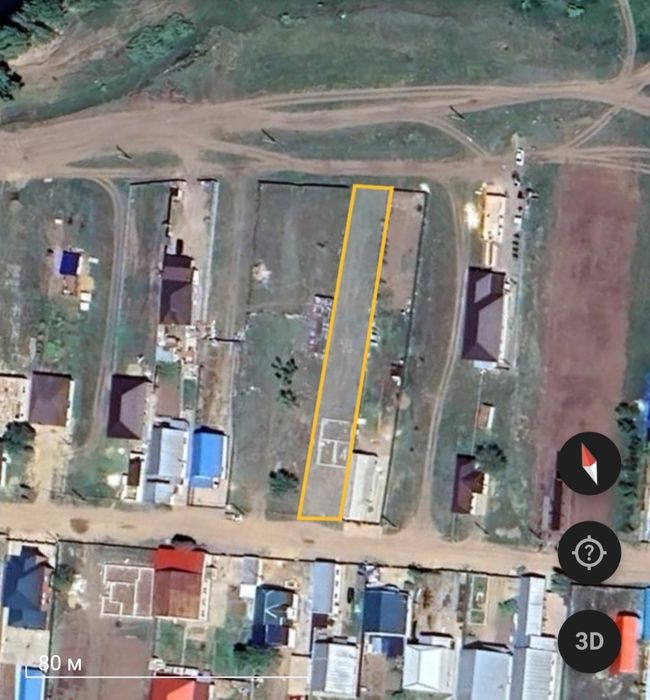Image resolution: width=650 pixels, height=700 pixels.
Task: Switch the map to 3D view
Action: [589, 641]
